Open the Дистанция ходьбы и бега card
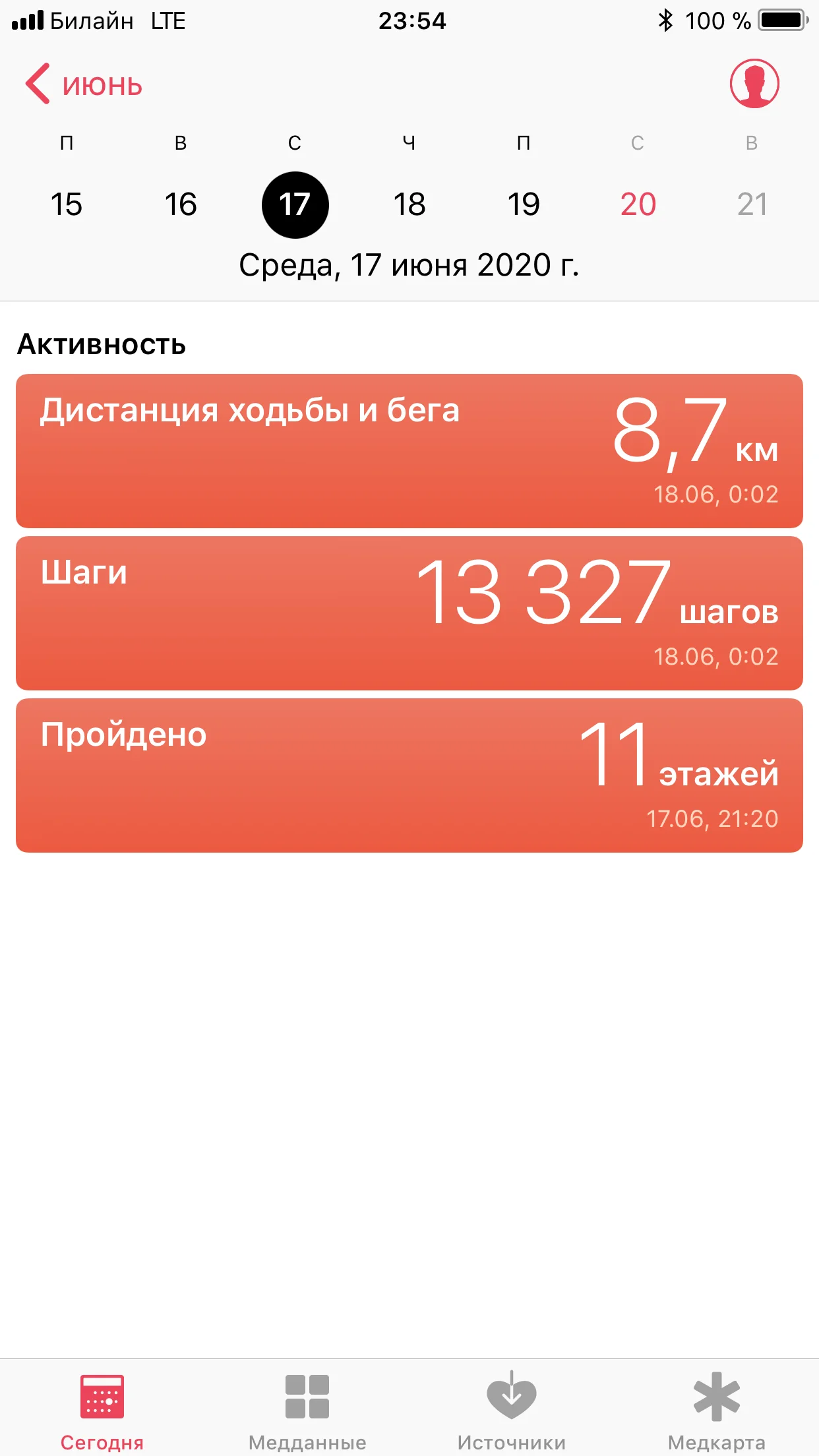The image size is (819, 1456). tap(409, 451)
